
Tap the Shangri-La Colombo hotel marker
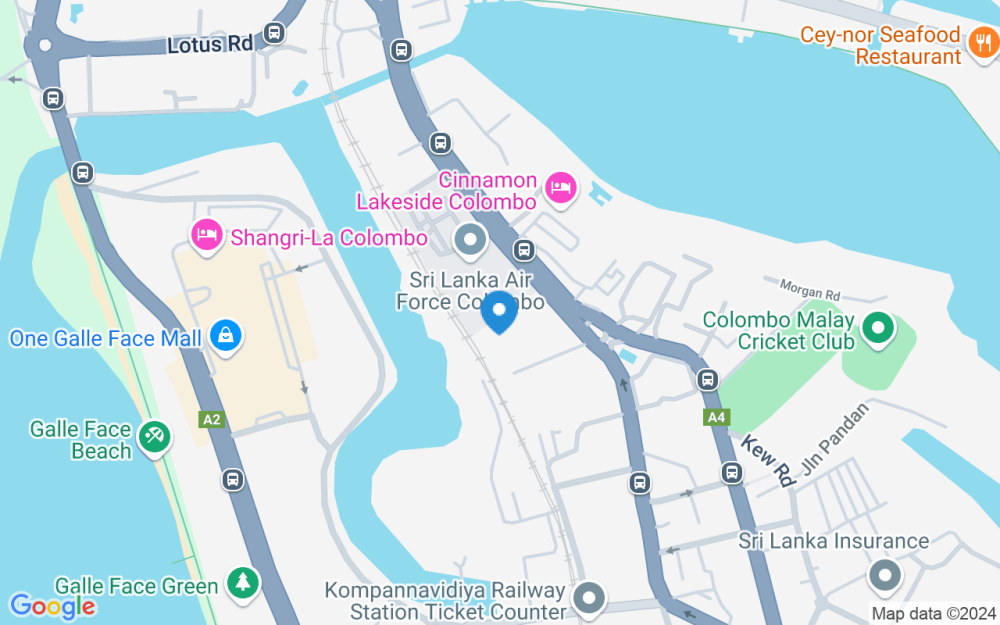click(x=207, y=236)
